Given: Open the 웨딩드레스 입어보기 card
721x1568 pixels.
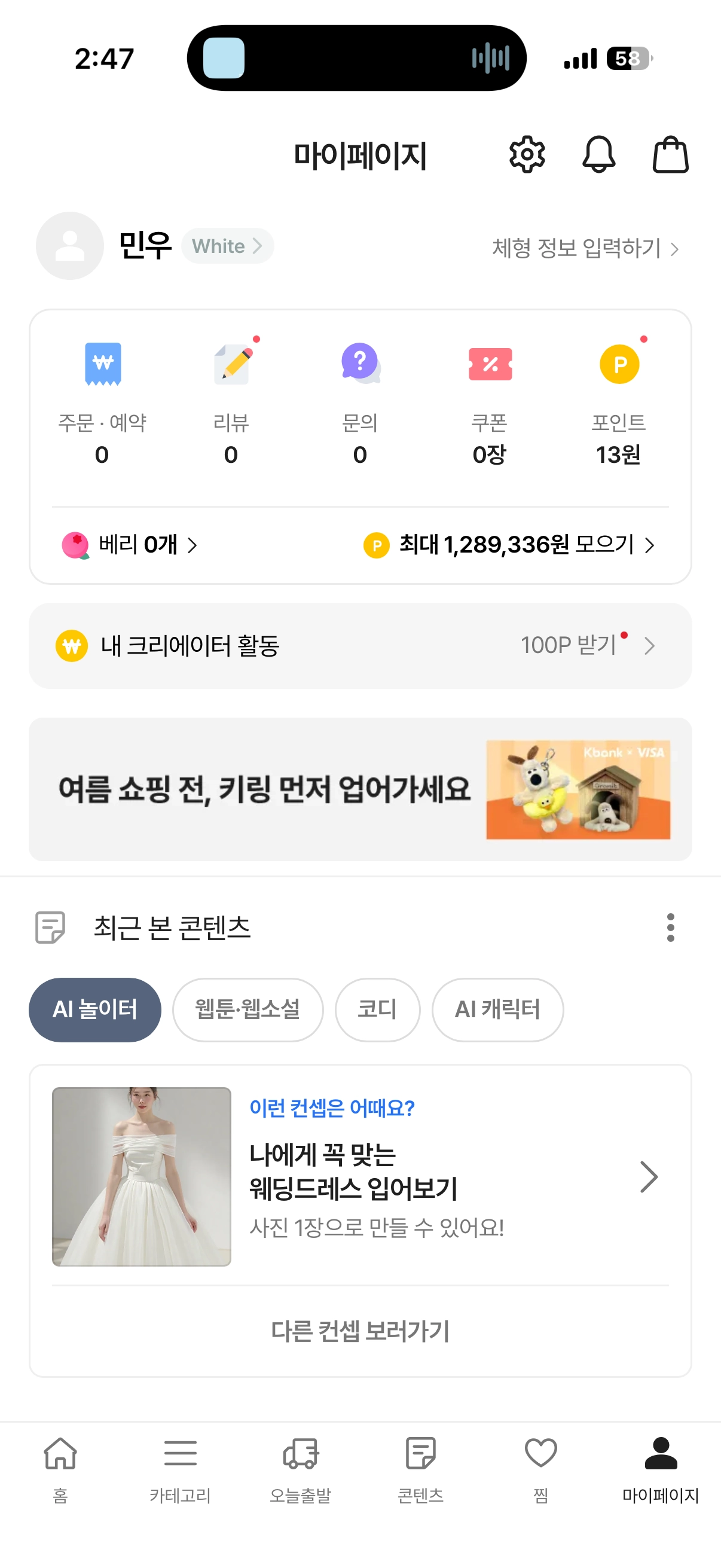Looking at the screenshot, I should click(360, 1176).
